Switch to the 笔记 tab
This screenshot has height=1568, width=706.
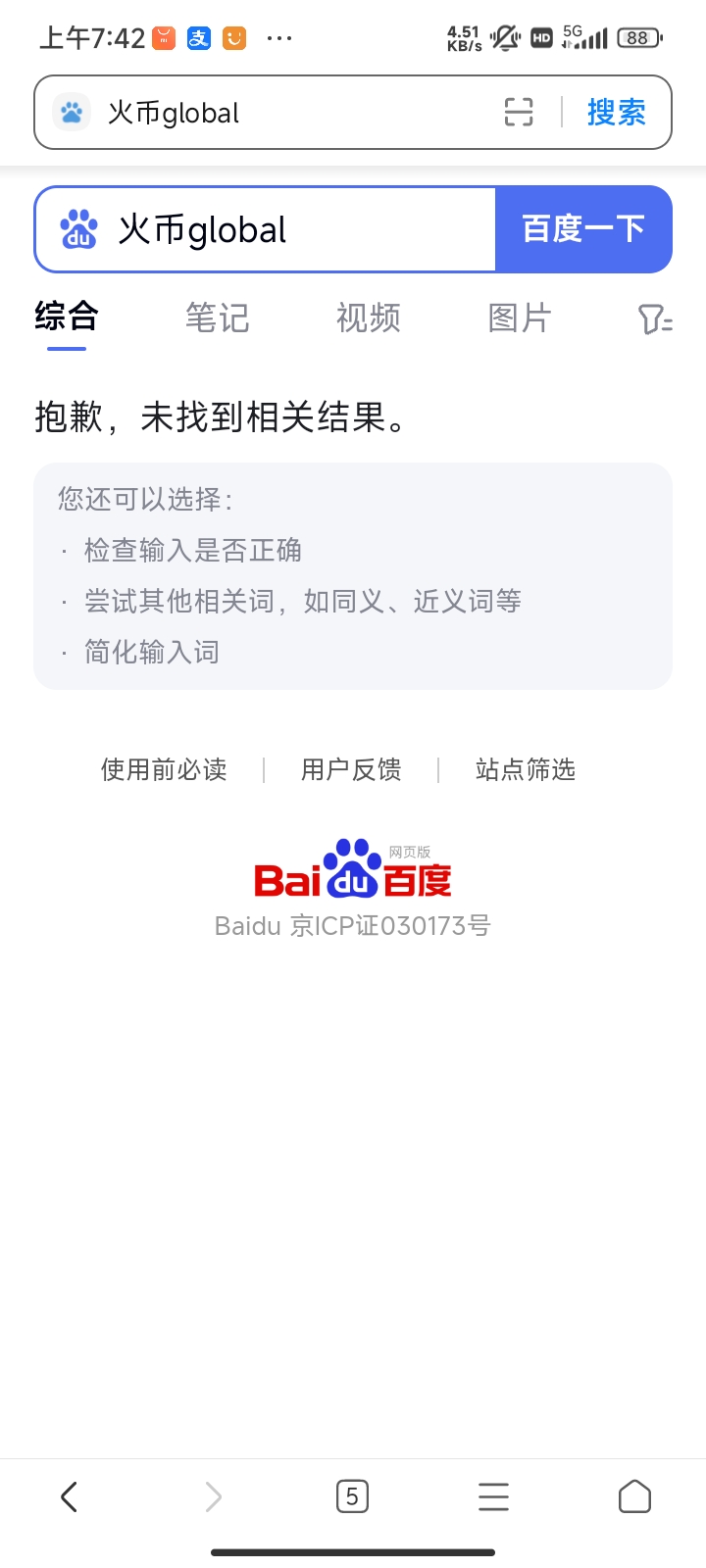click(218, 318)
